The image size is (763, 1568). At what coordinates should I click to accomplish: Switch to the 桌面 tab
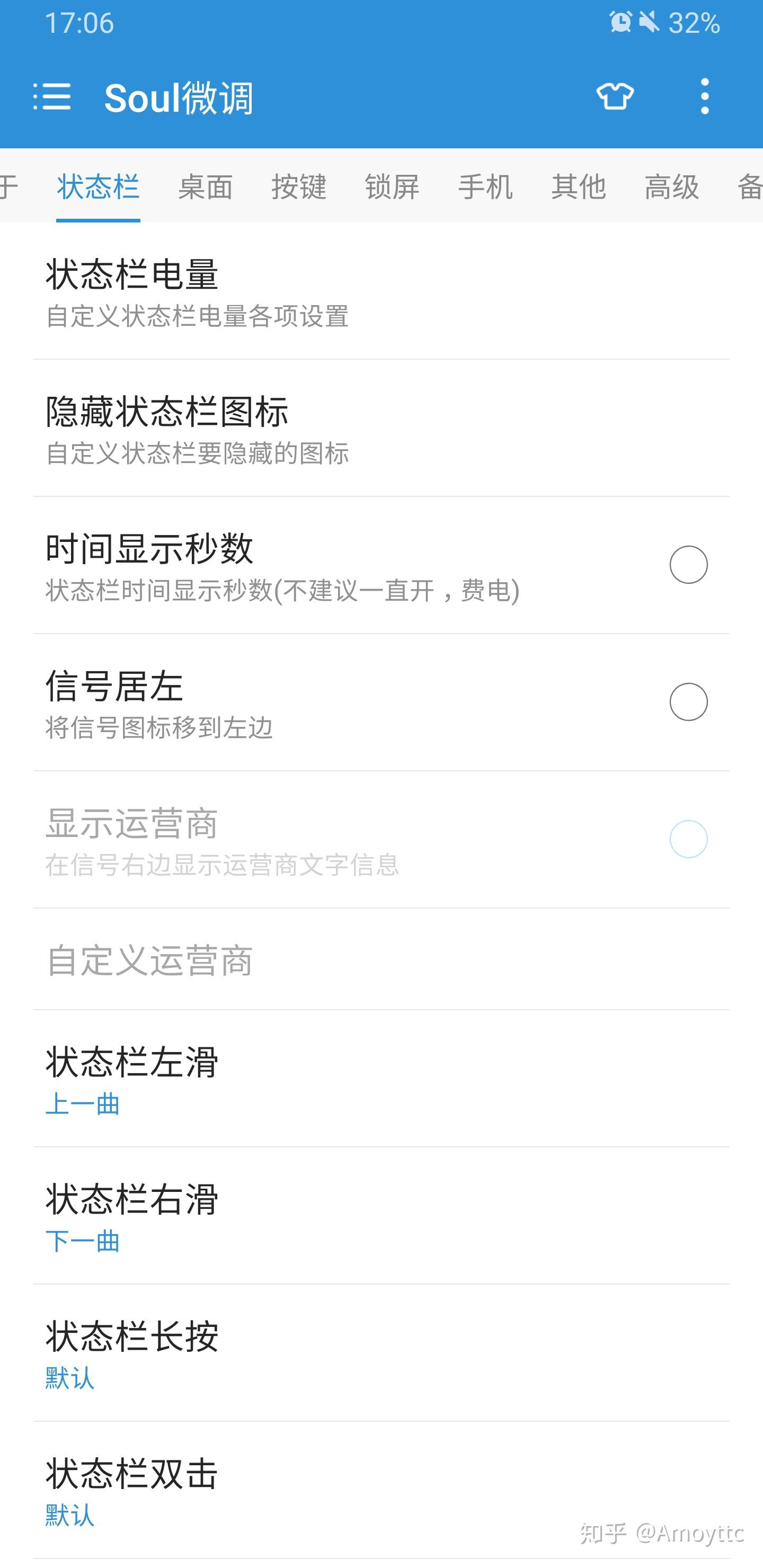(x=205, y=186)
